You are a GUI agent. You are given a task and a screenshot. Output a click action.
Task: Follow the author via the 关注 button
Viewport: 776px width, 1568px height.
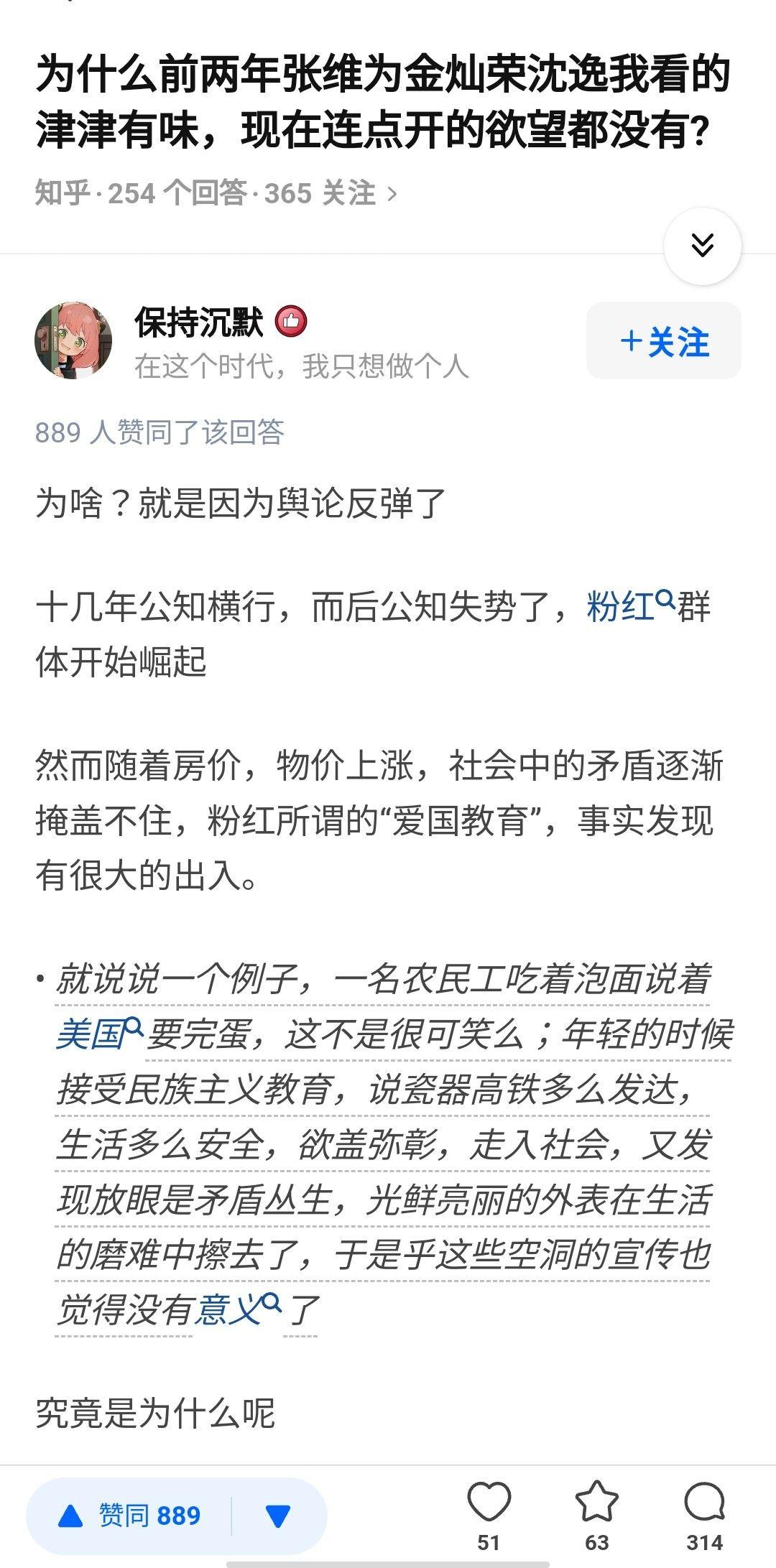664,340
